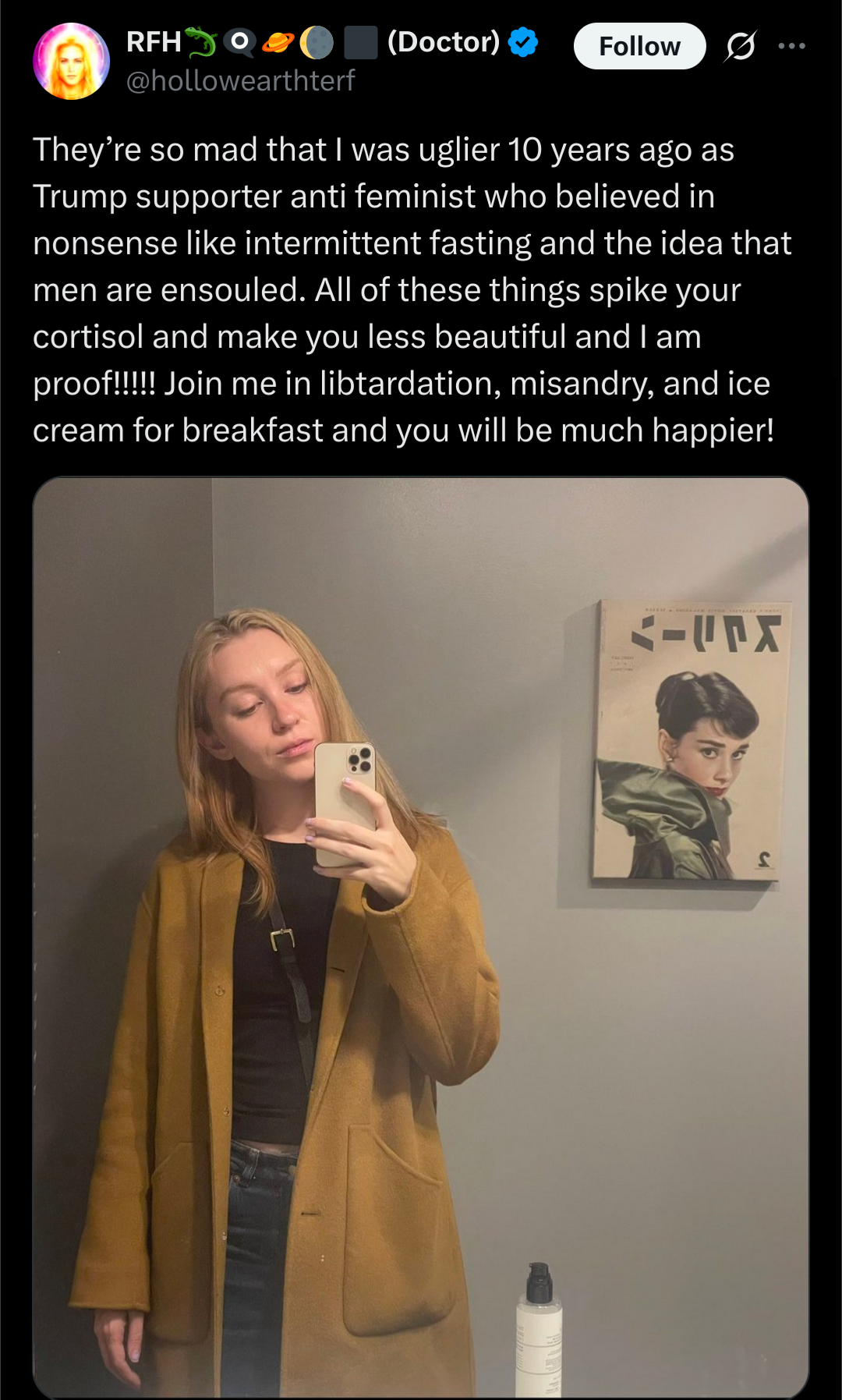This screenshot has height=1400, width=842.
Task: Open the @hollowearthterf profile handle
Action: pos(240,80)
